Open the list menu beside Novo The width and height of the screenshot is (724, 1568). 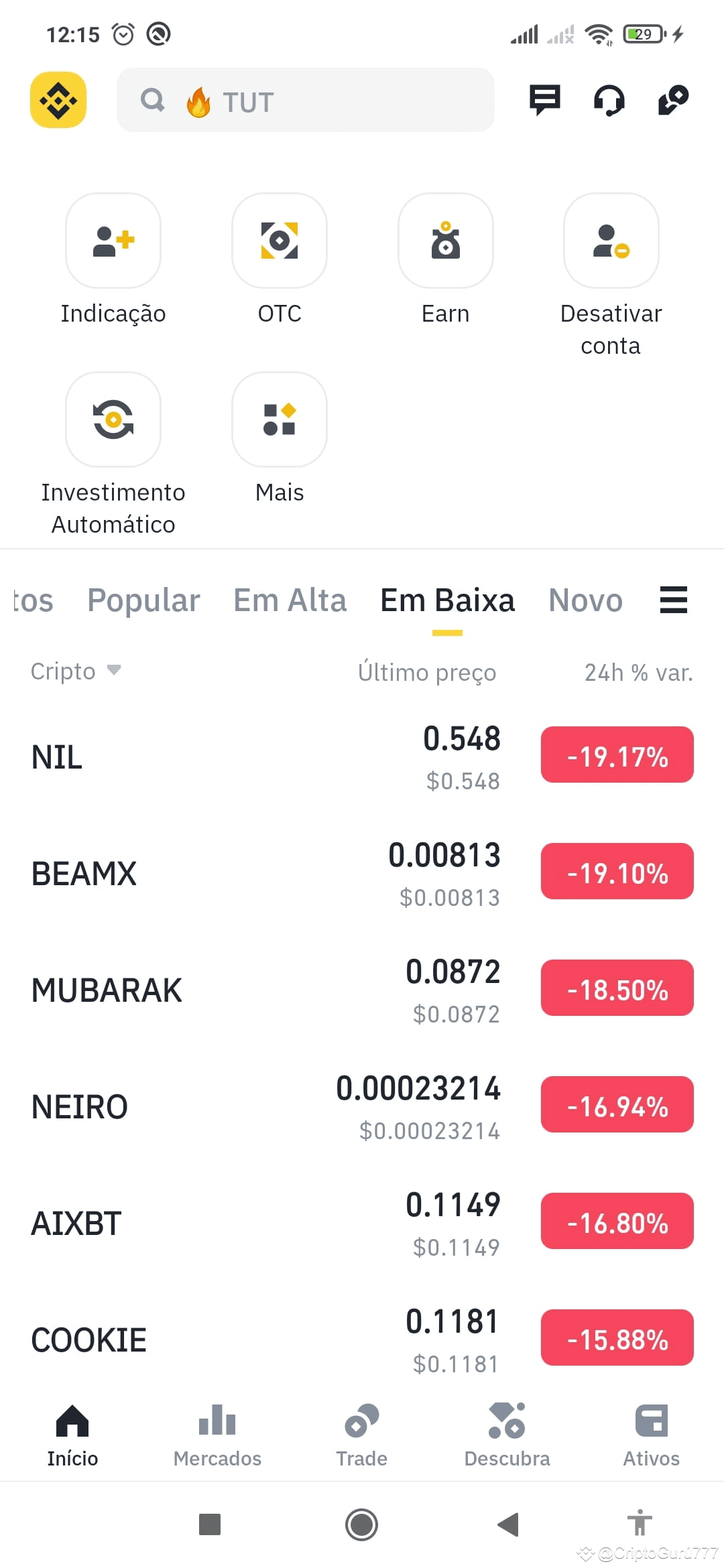(x=674, y=600)
